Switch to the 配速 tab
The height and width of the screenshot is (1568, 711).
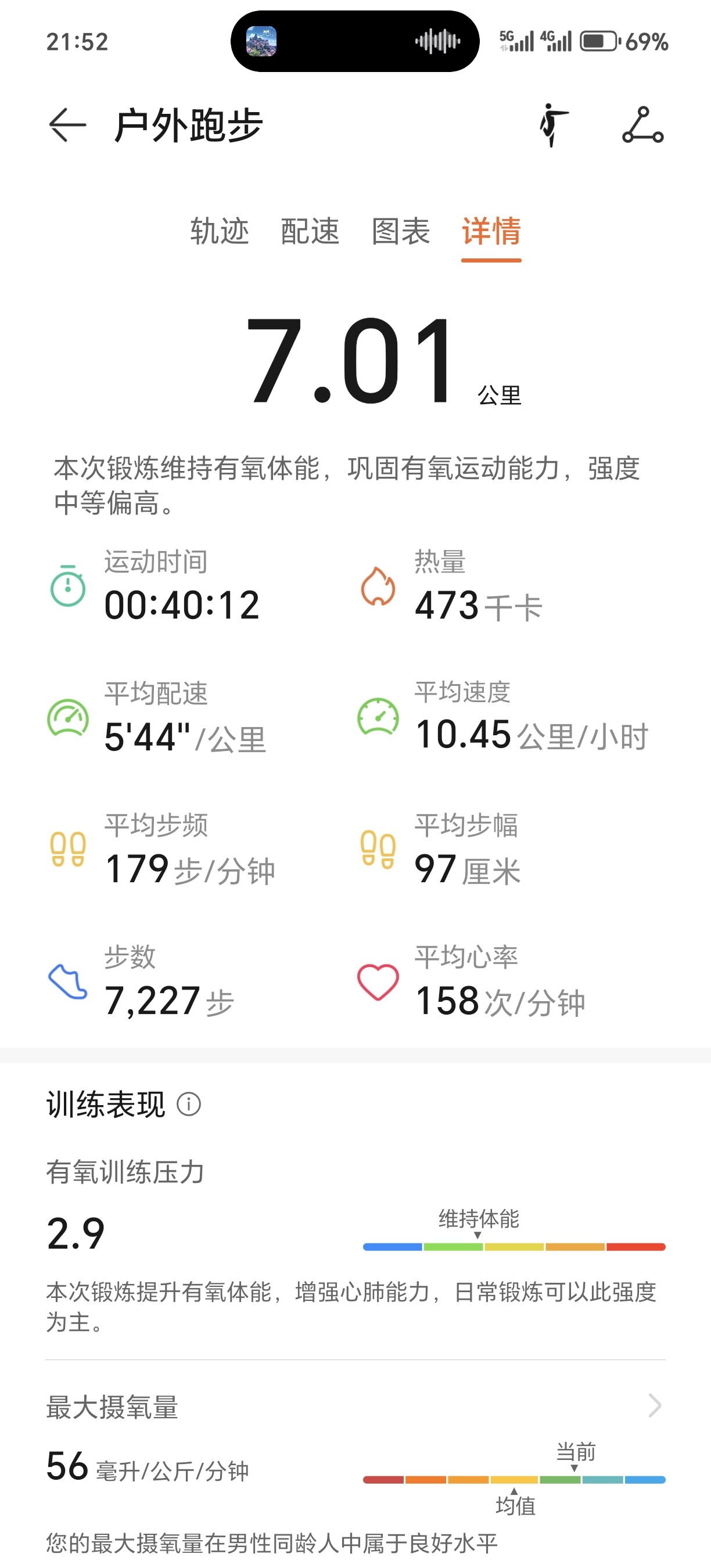point(310,231)
